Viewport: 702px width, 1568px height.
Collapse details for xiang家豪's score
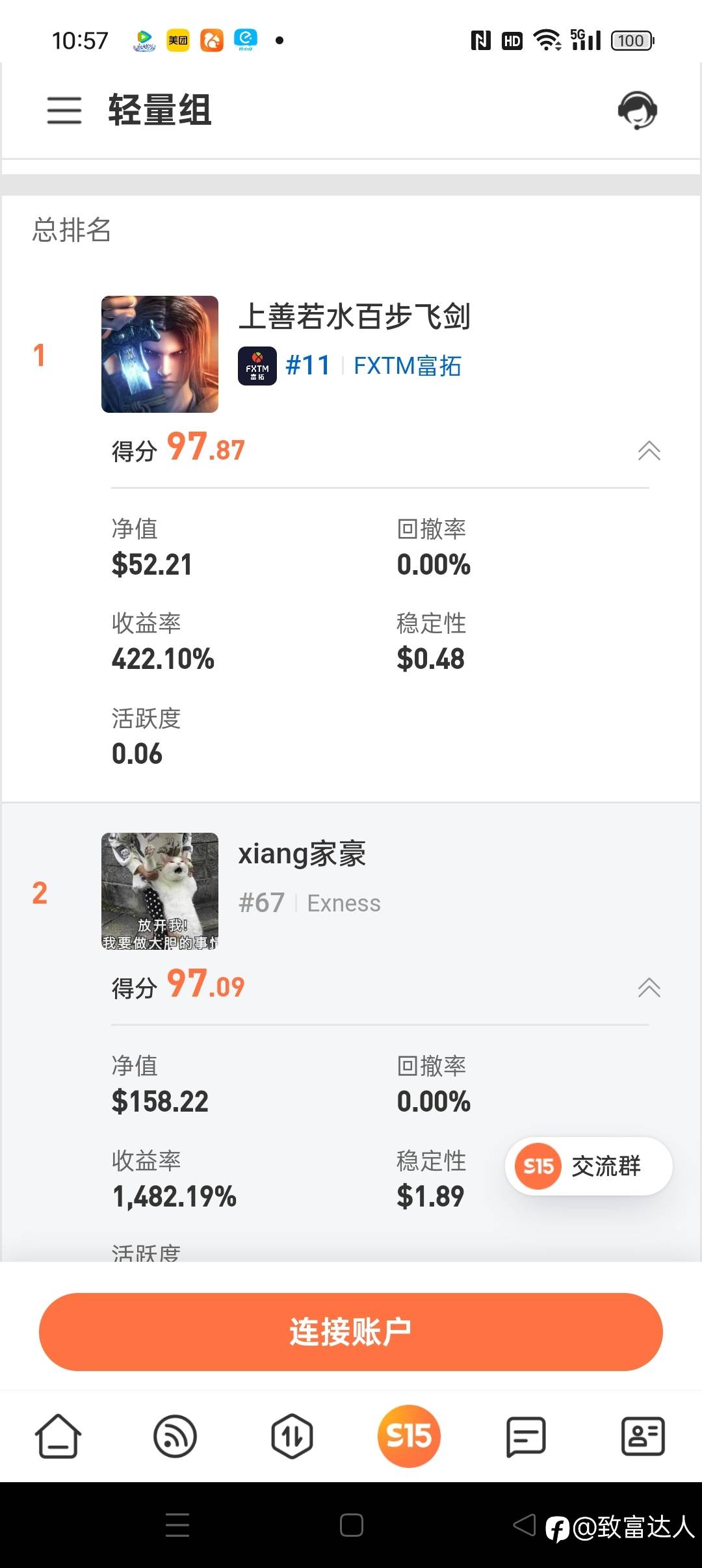point(649,987)
